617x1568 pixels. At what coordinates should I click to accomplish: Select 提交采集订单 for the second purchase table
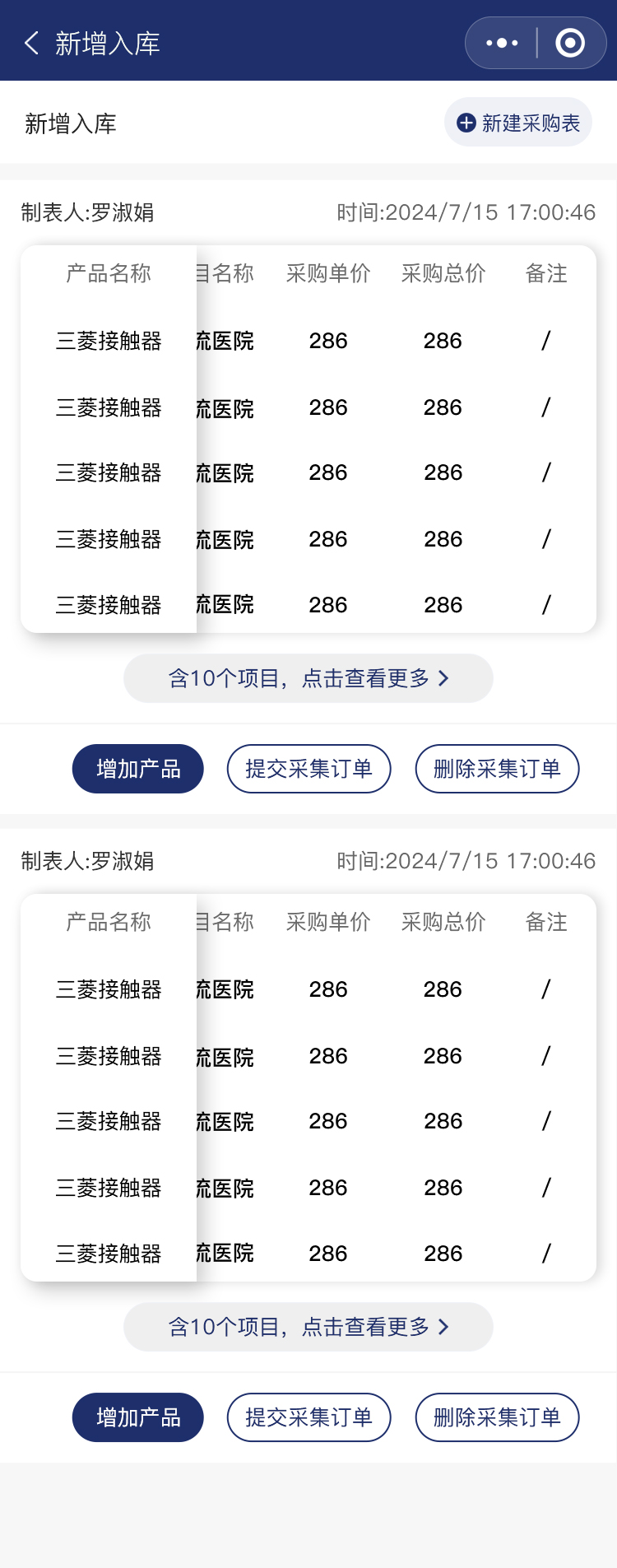pyautogui.click(x=308, y=1417)
